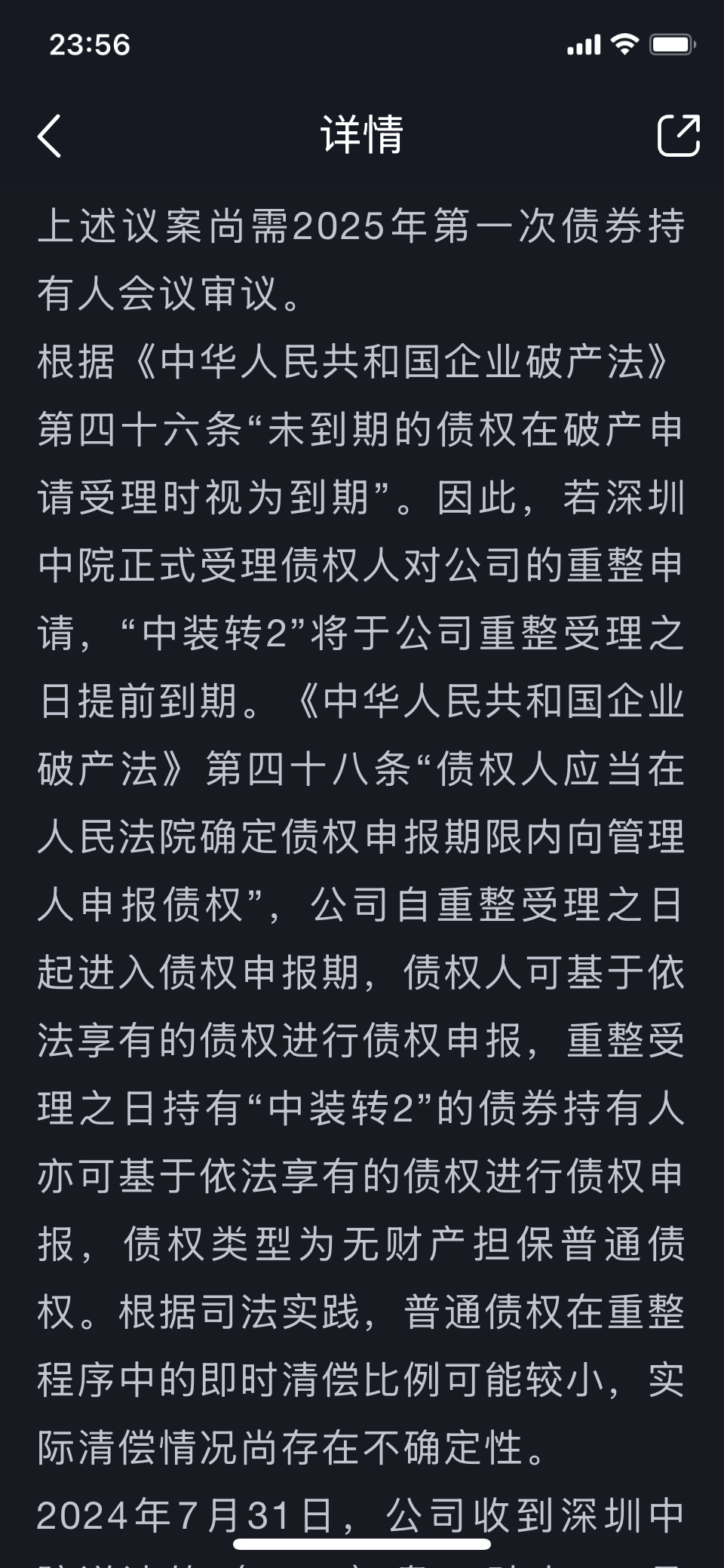The width and height of the screenshot is (724, 1568).
Task: Share this announcement via the share icon
Action: 678,135
